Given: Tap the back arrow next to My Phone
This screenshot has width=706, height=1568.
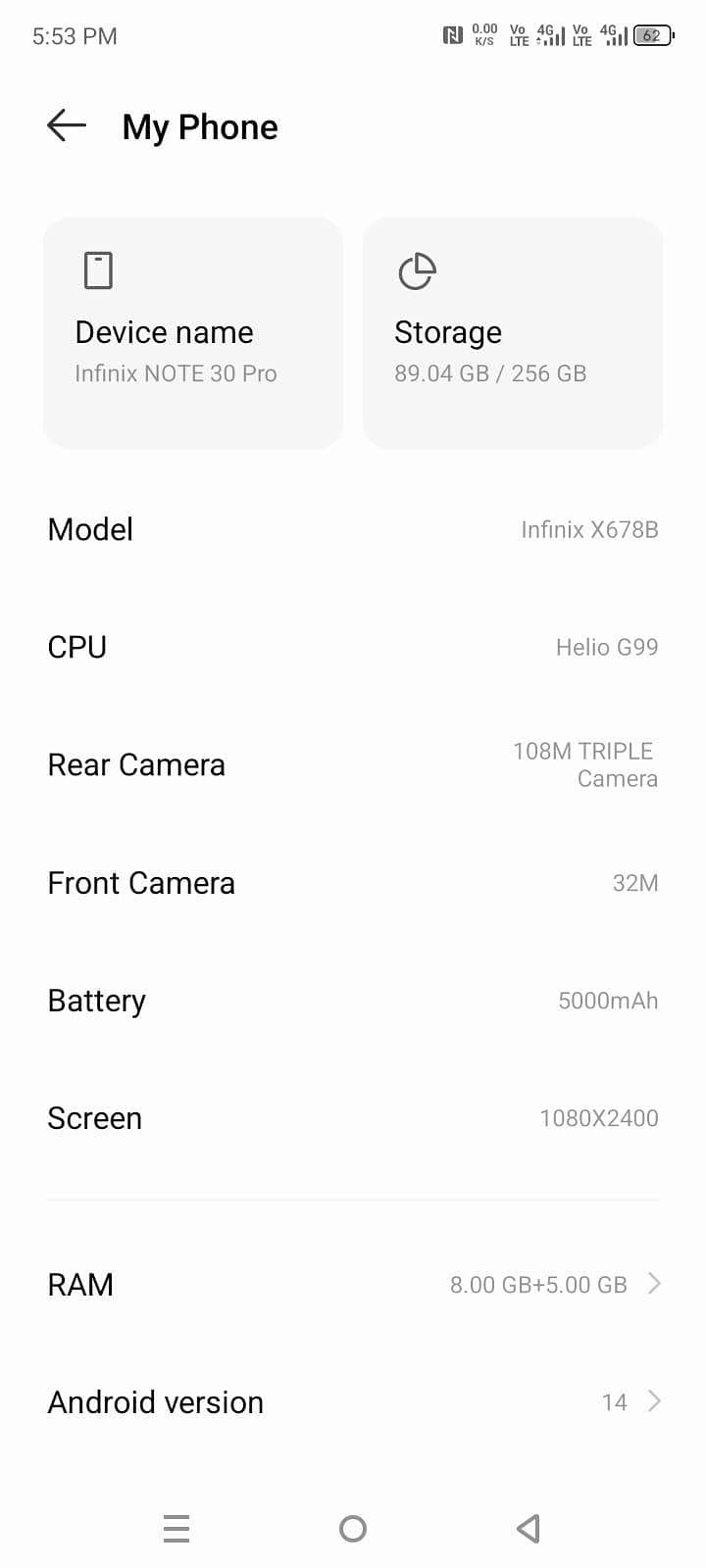Looking at the screenshot, I should click(x=65, y=125).
